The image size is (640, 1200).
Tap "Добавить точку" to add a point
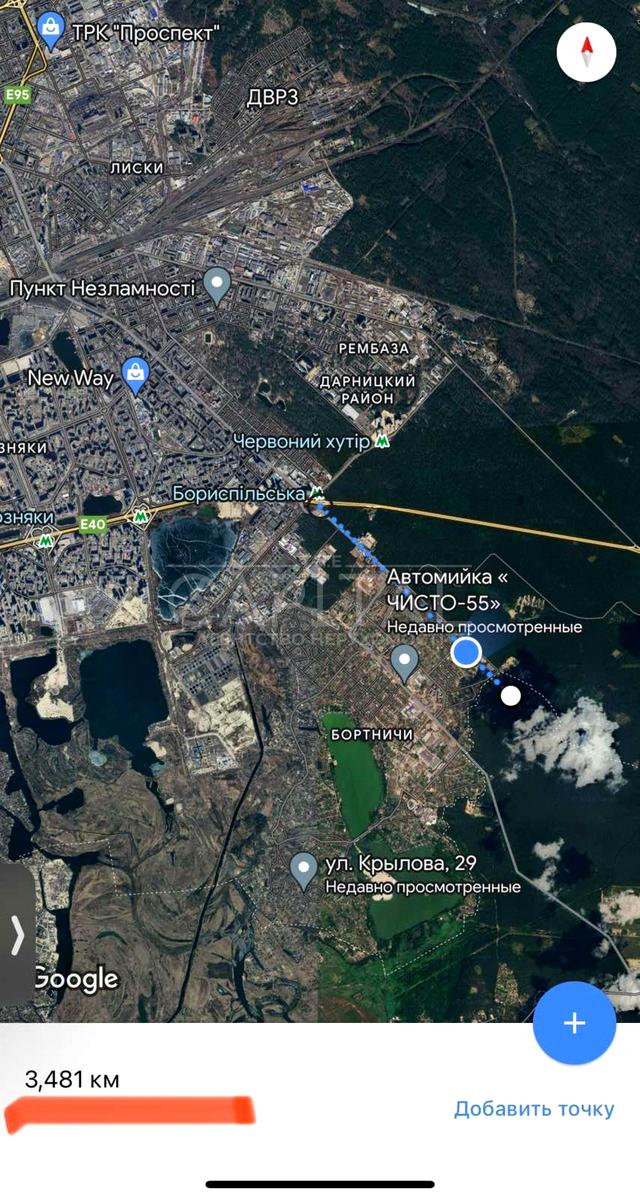tap(534, 1108)
